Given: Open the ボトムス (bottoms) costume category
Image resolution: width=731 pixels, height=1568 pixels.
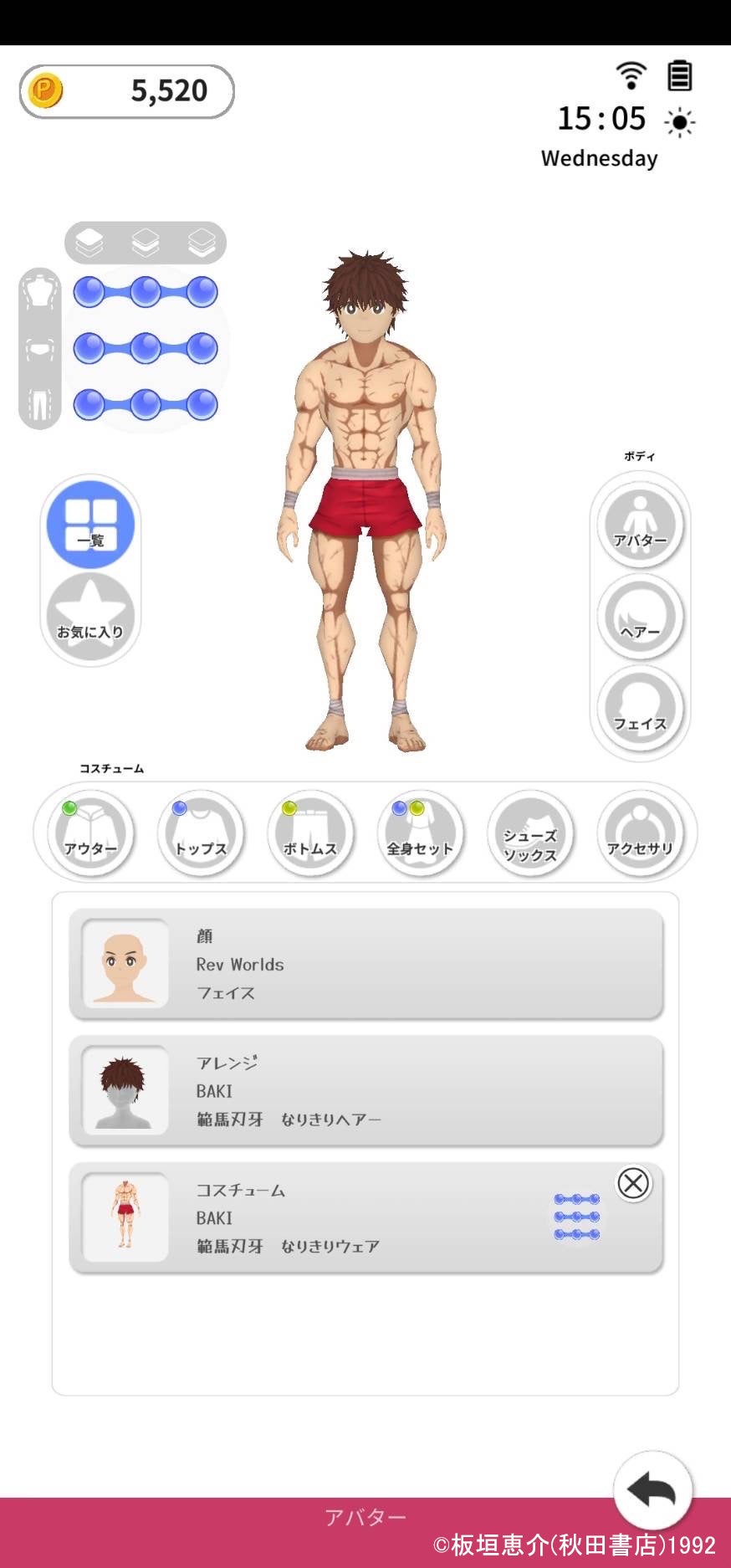Looking at the screenshot, I should 309,833.
